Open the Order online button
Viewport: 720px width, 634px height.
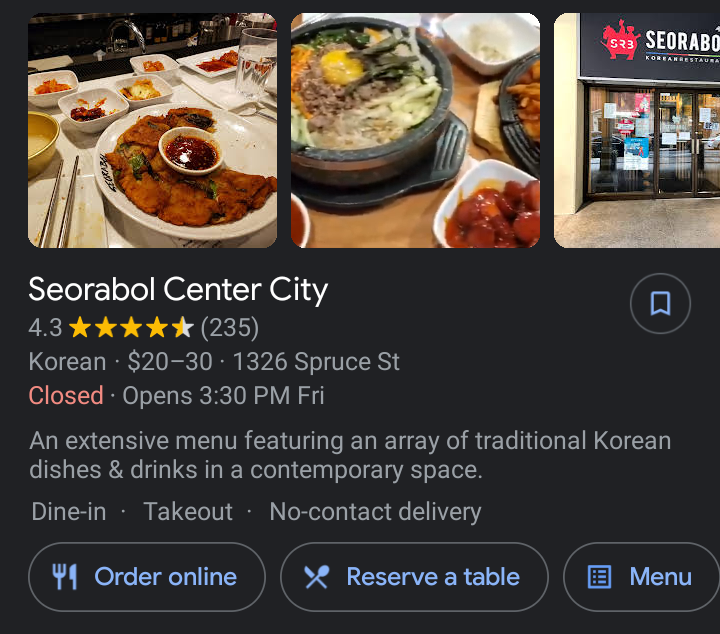click(147, 577)
